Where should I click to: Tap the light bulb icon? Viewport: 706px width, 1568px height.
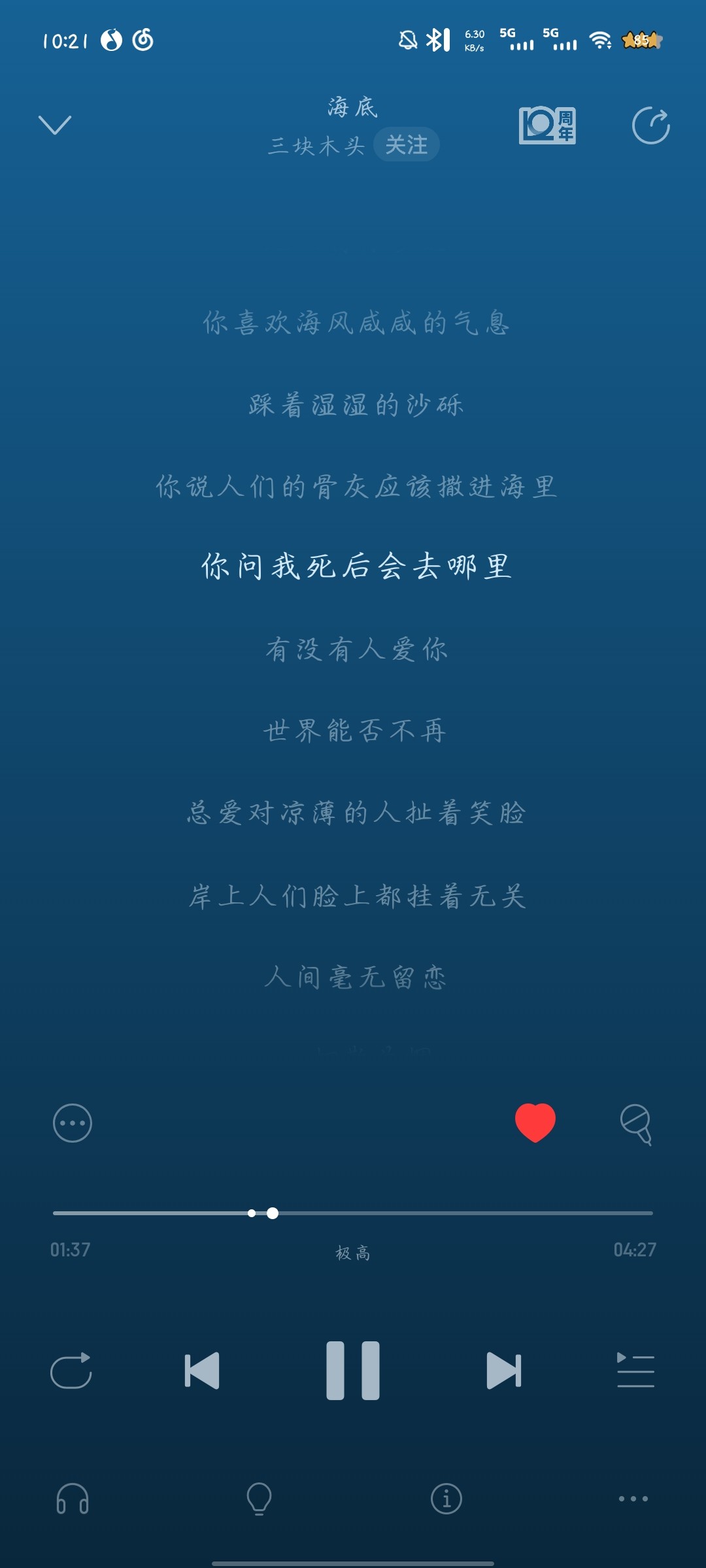259,1499
